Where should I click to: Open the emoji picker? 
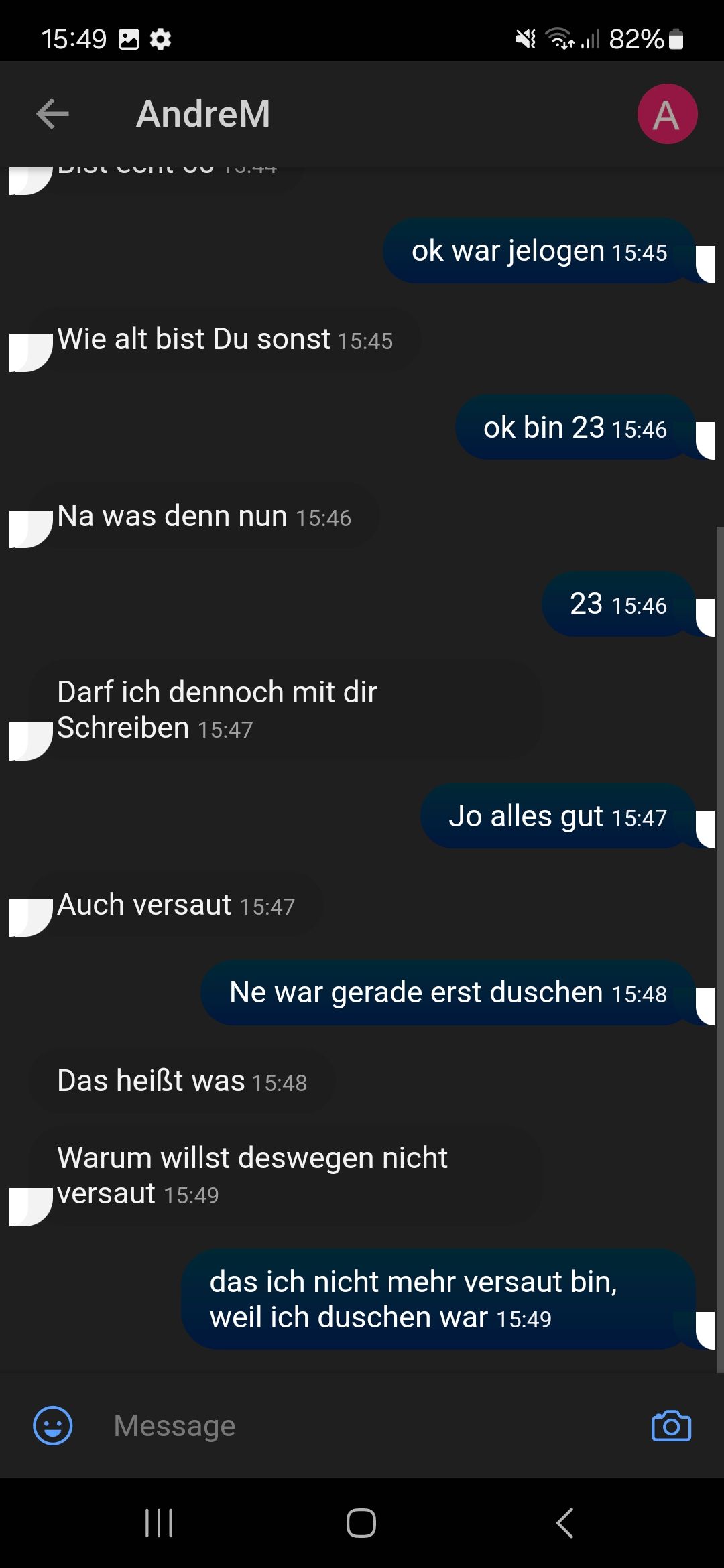[53, 1425]
